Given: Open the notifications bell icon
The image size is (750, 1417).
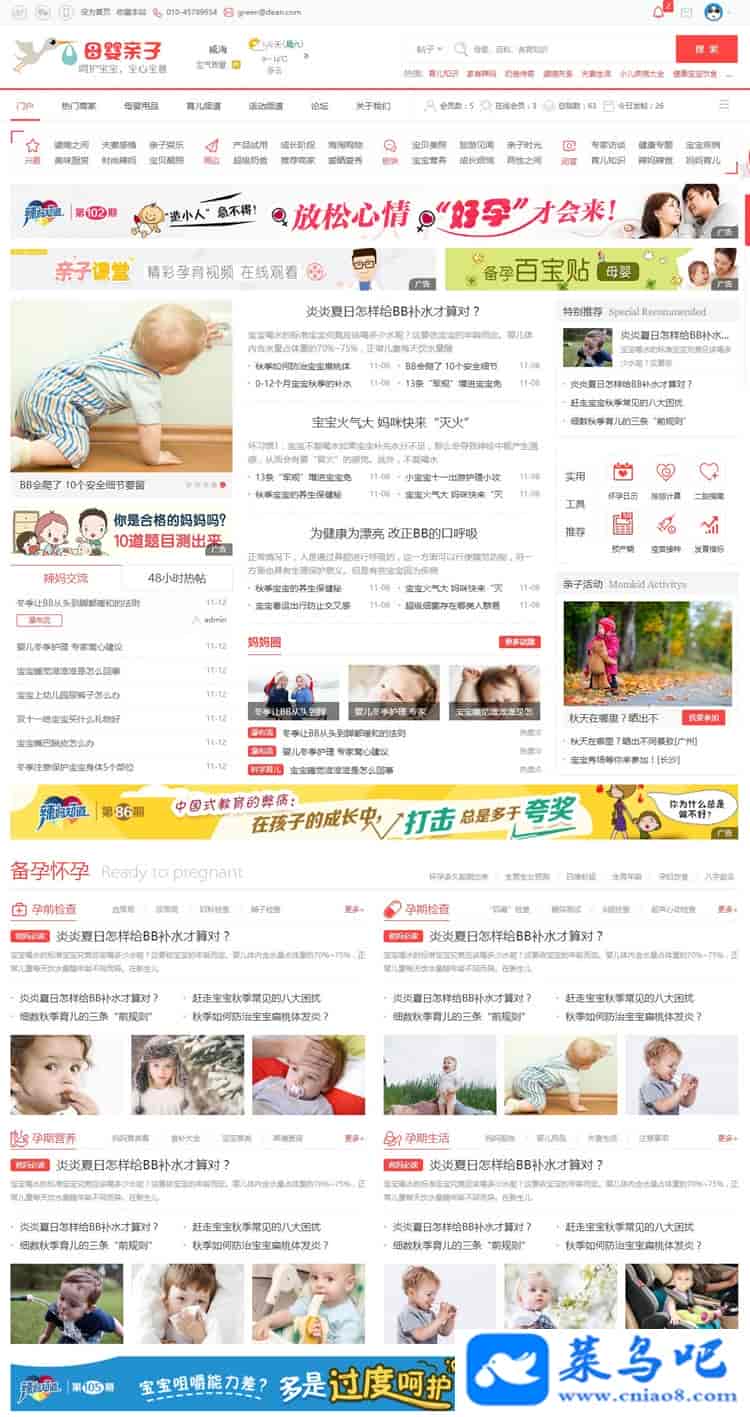Looking at the screenshot, I should tap(658, 12).
